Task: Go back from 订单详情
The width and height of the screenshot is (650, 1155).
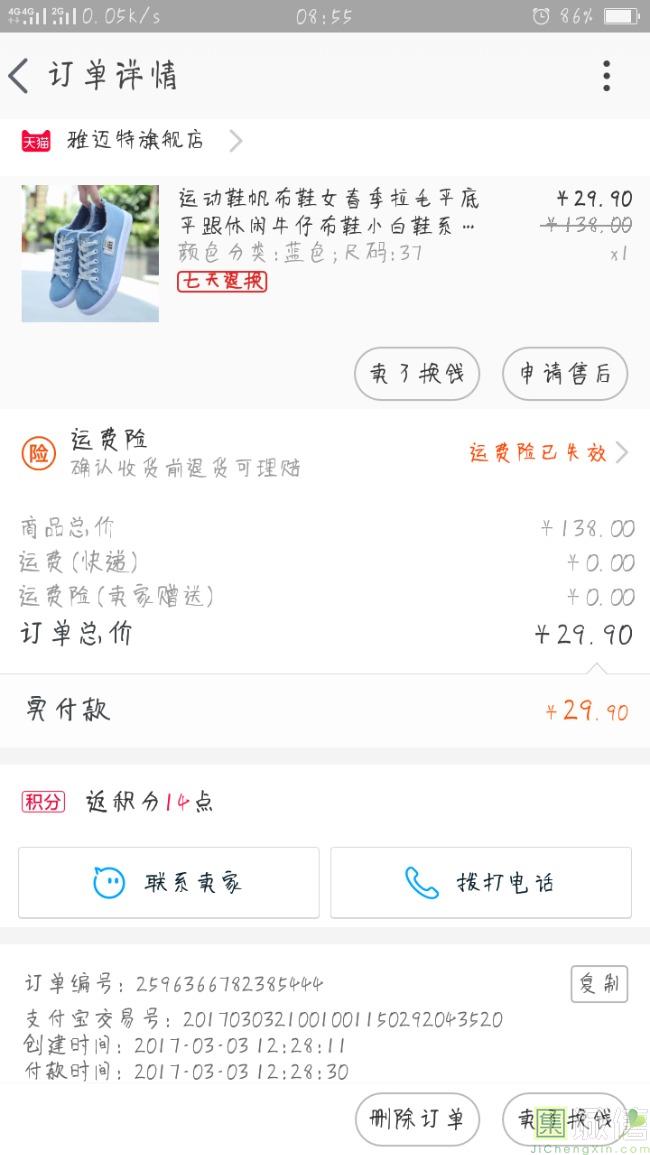Action: 20,76
